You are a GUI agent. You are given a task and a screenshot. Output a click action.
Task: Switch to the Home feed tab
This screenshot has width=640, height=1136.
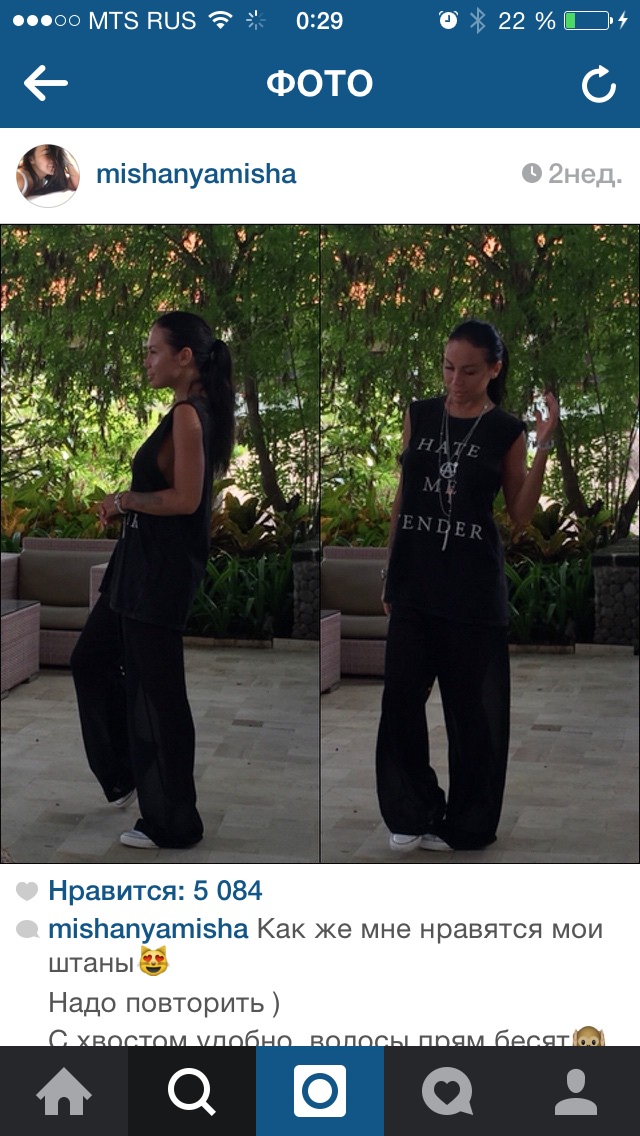tap(64, 1091)
